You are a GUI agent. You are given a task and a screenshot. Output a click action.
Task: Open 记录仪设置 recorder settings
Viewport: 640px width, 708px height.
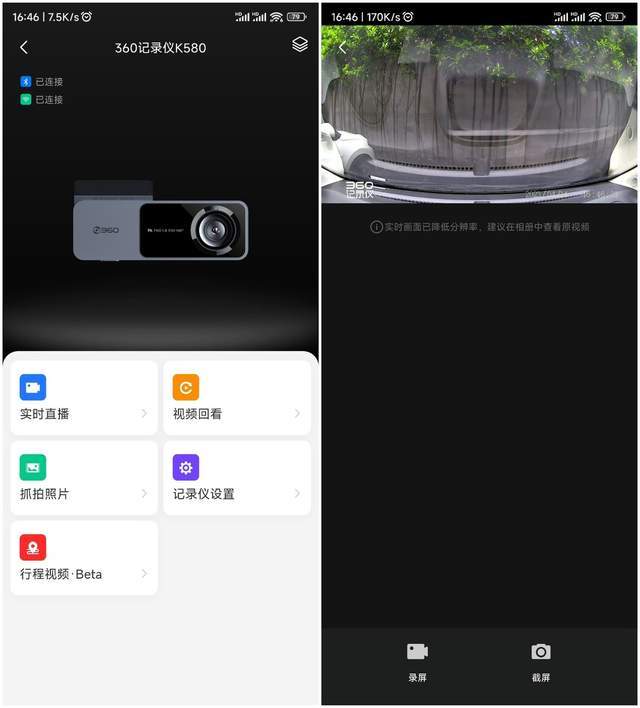point(237,478)
